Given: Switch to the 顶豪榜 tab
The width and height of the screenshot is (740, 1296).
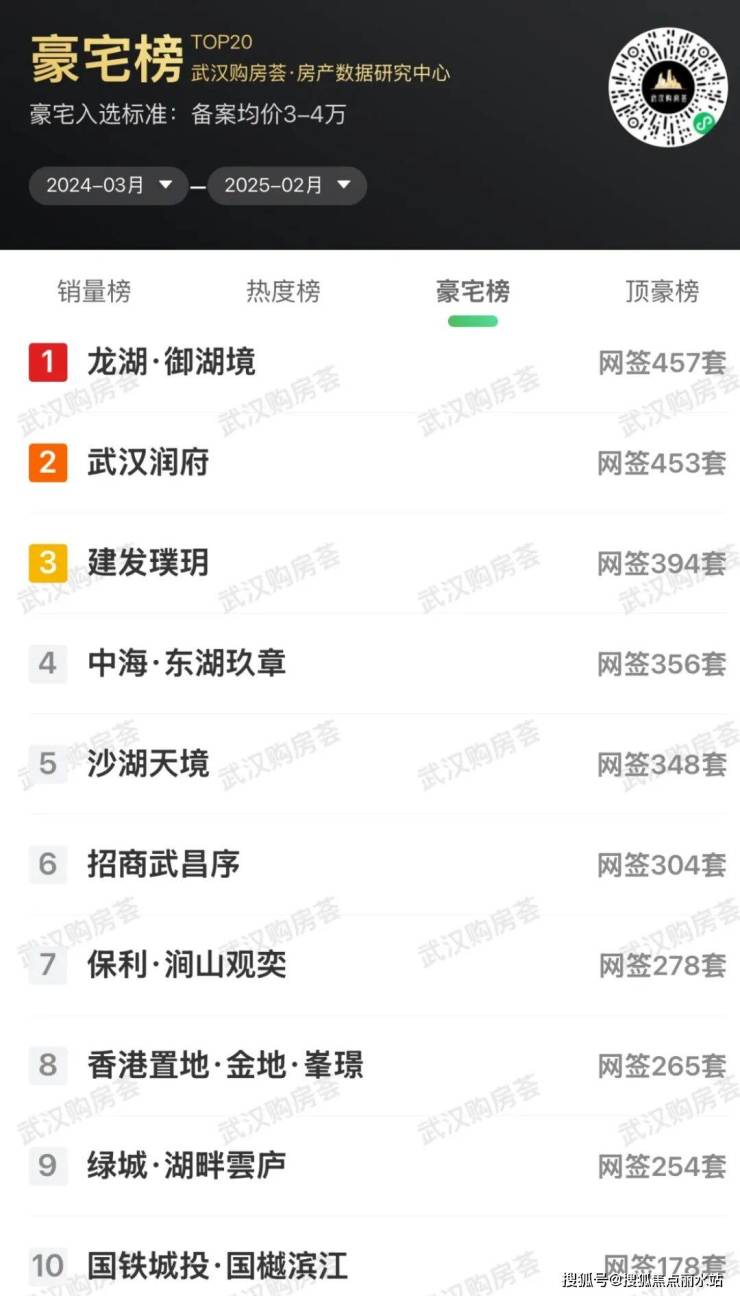Looking at the screenshot, I should coord(661,292).
